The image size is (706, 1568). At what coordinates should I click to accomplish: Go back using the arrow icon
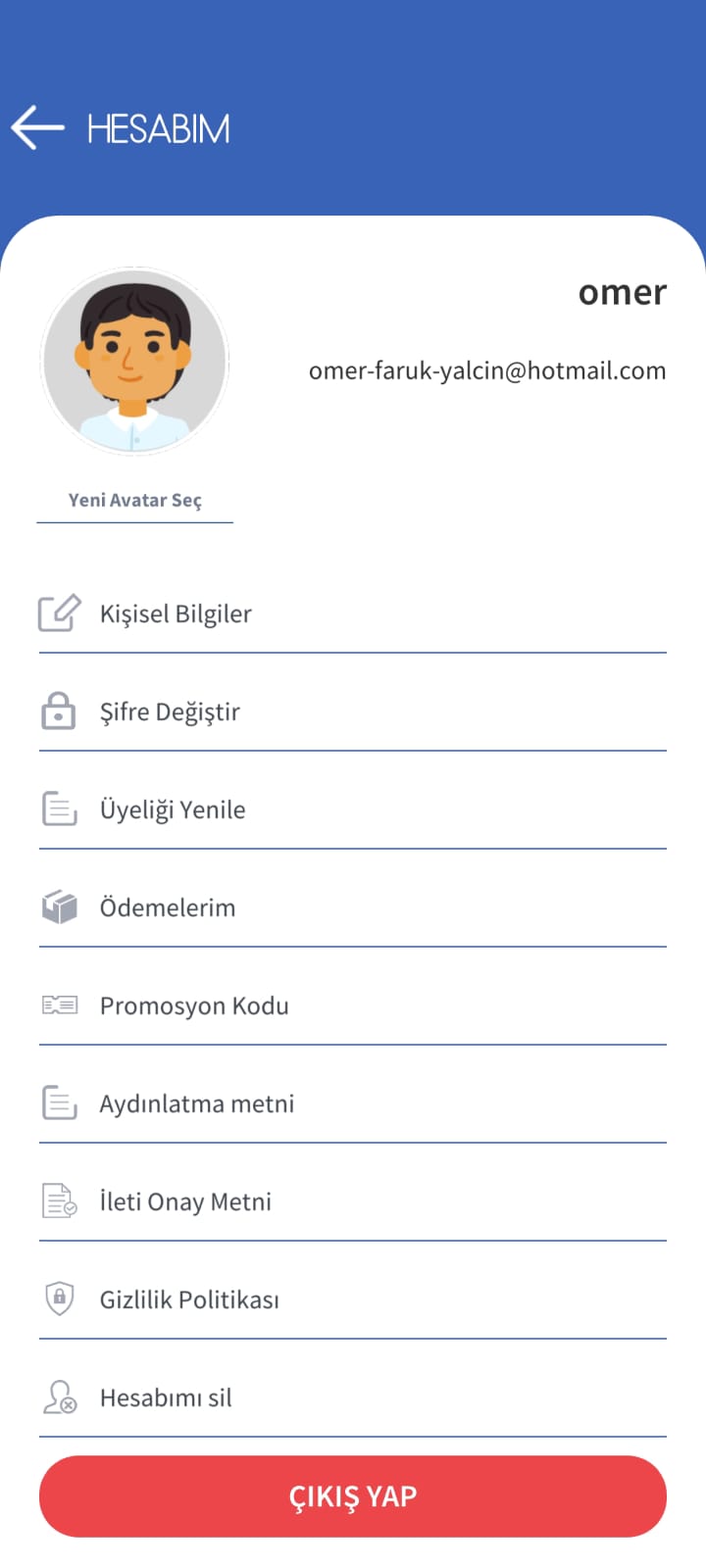pyautogui.click(x=37, y=128)
